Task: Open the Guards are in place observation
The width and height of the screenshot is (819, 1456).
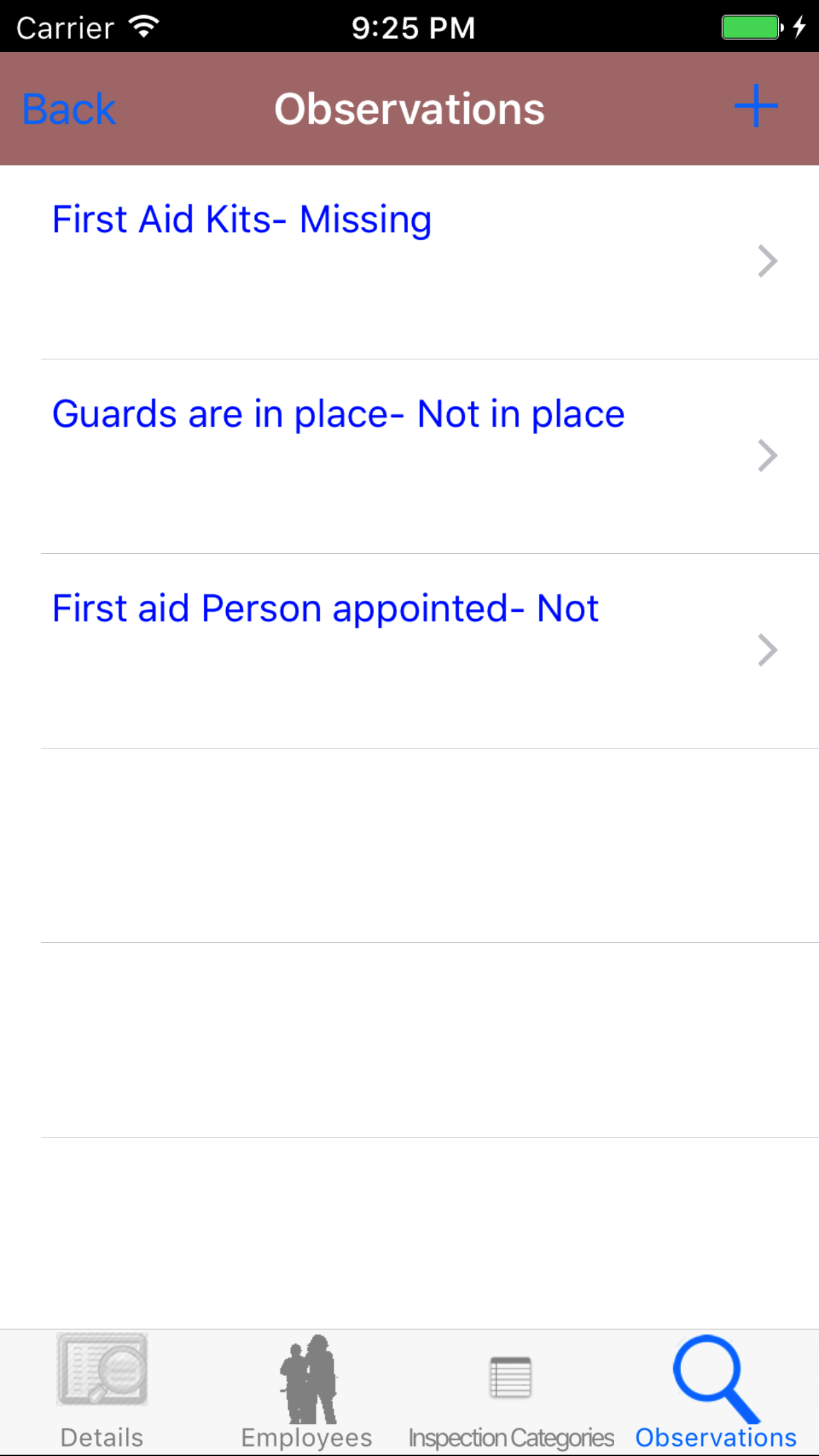Action: (409, 456)
